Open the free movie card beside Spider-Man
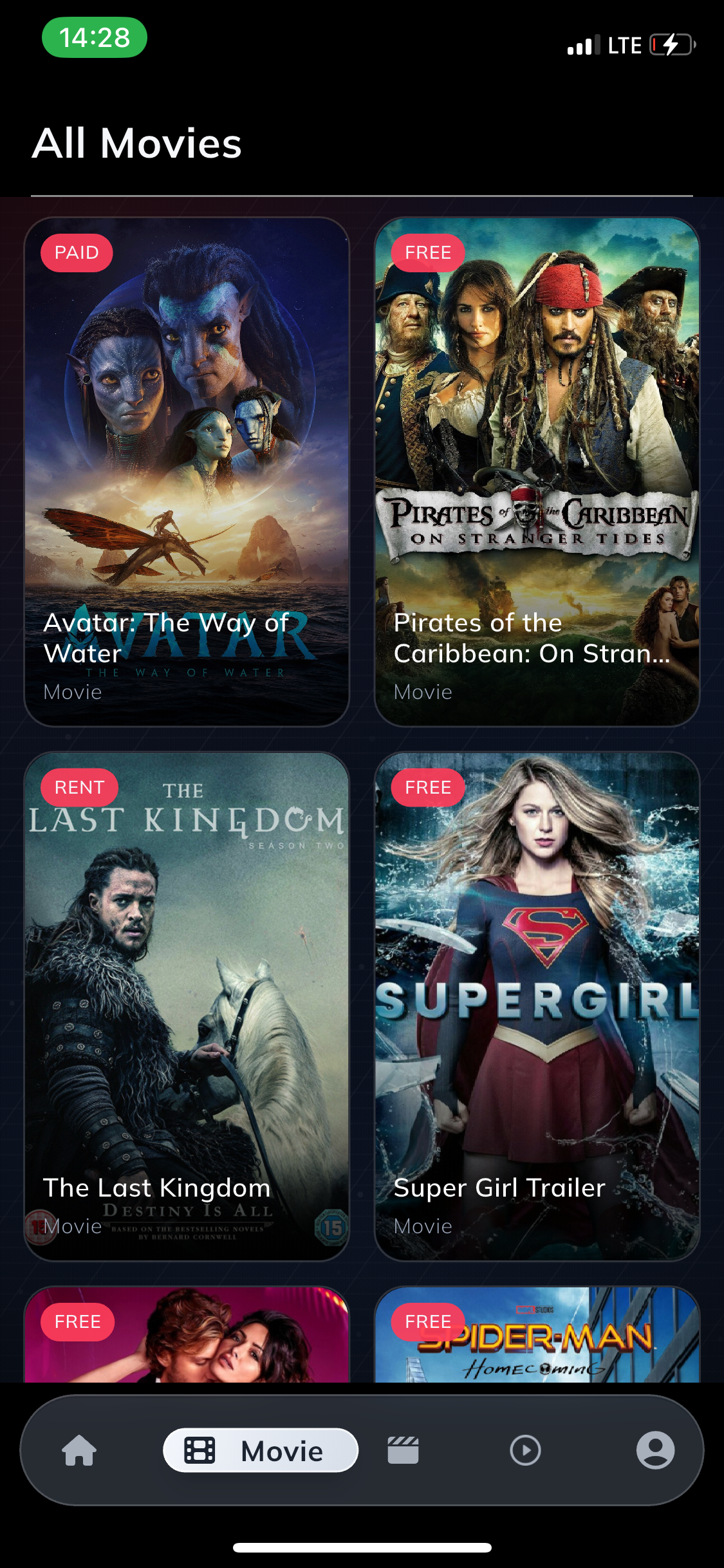The image size is (724, 1568). [187, 1339]
